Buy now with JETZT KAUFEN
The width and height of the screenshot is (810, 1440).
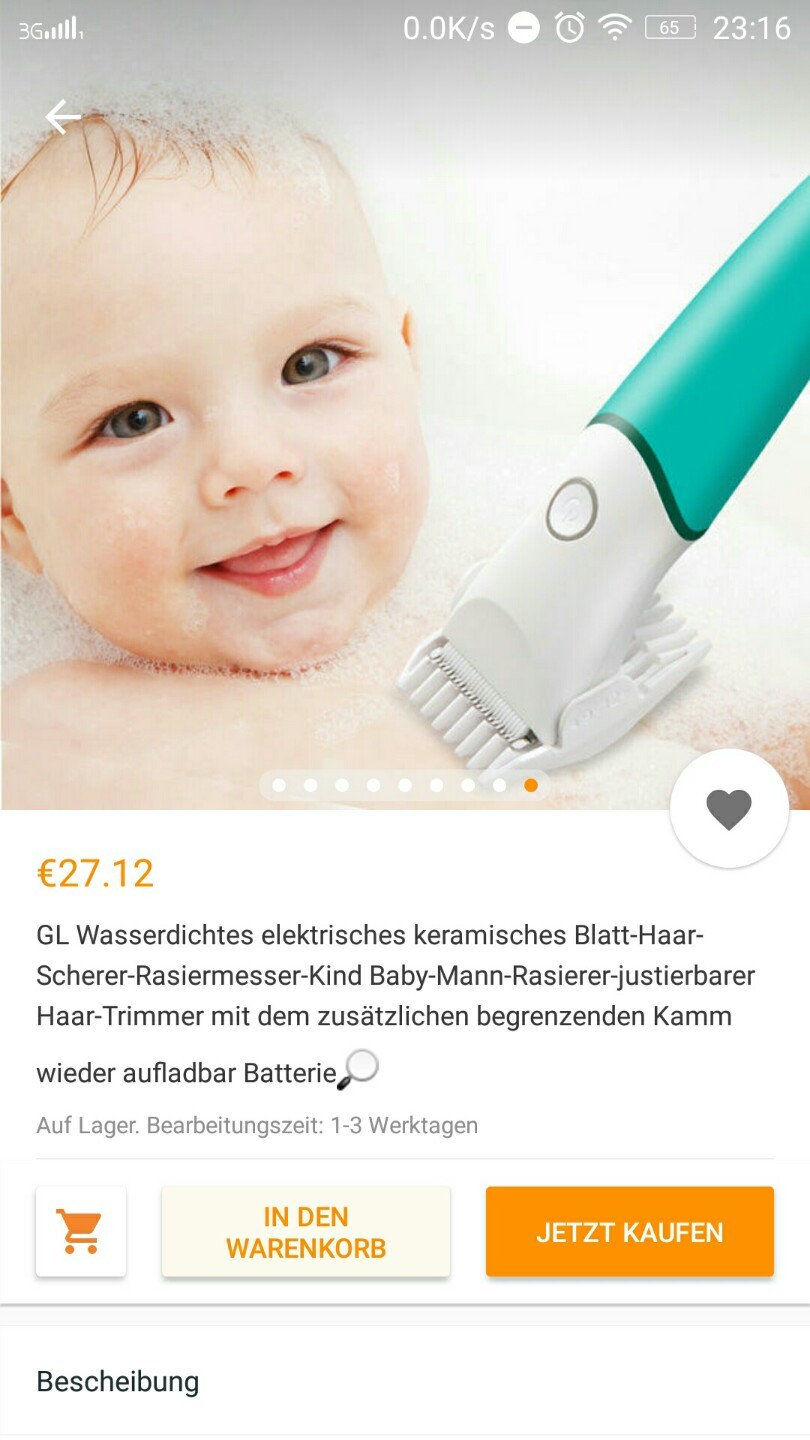point(630,1232)
